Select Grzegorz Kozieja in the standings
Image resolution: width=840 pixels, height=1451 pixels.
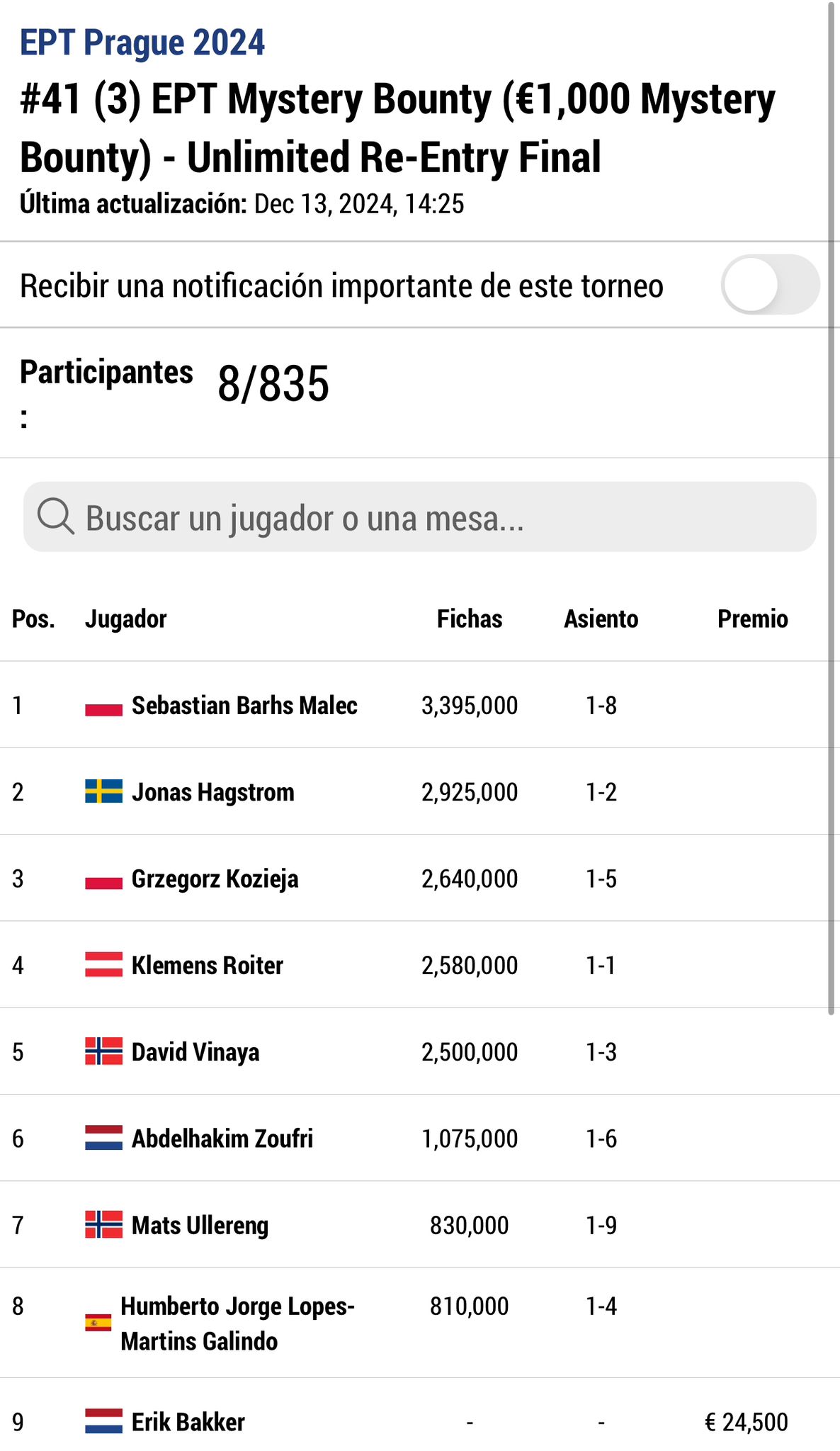[420, 879]
